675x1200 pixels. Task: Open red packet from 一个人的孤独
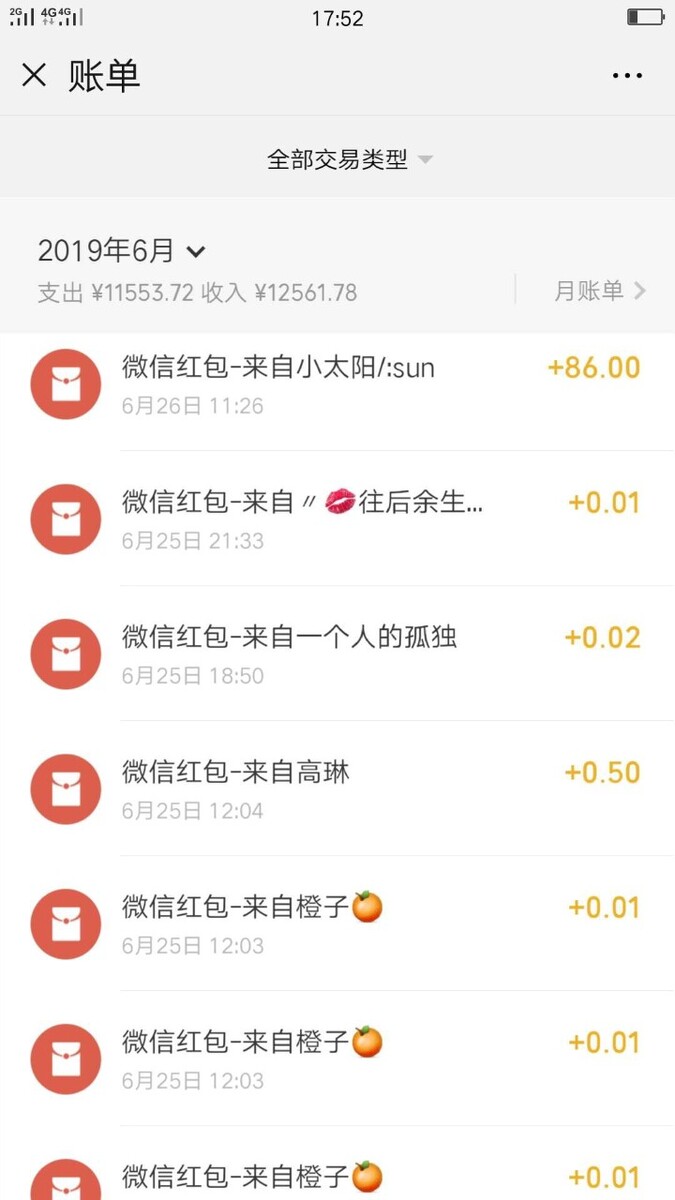337,653
